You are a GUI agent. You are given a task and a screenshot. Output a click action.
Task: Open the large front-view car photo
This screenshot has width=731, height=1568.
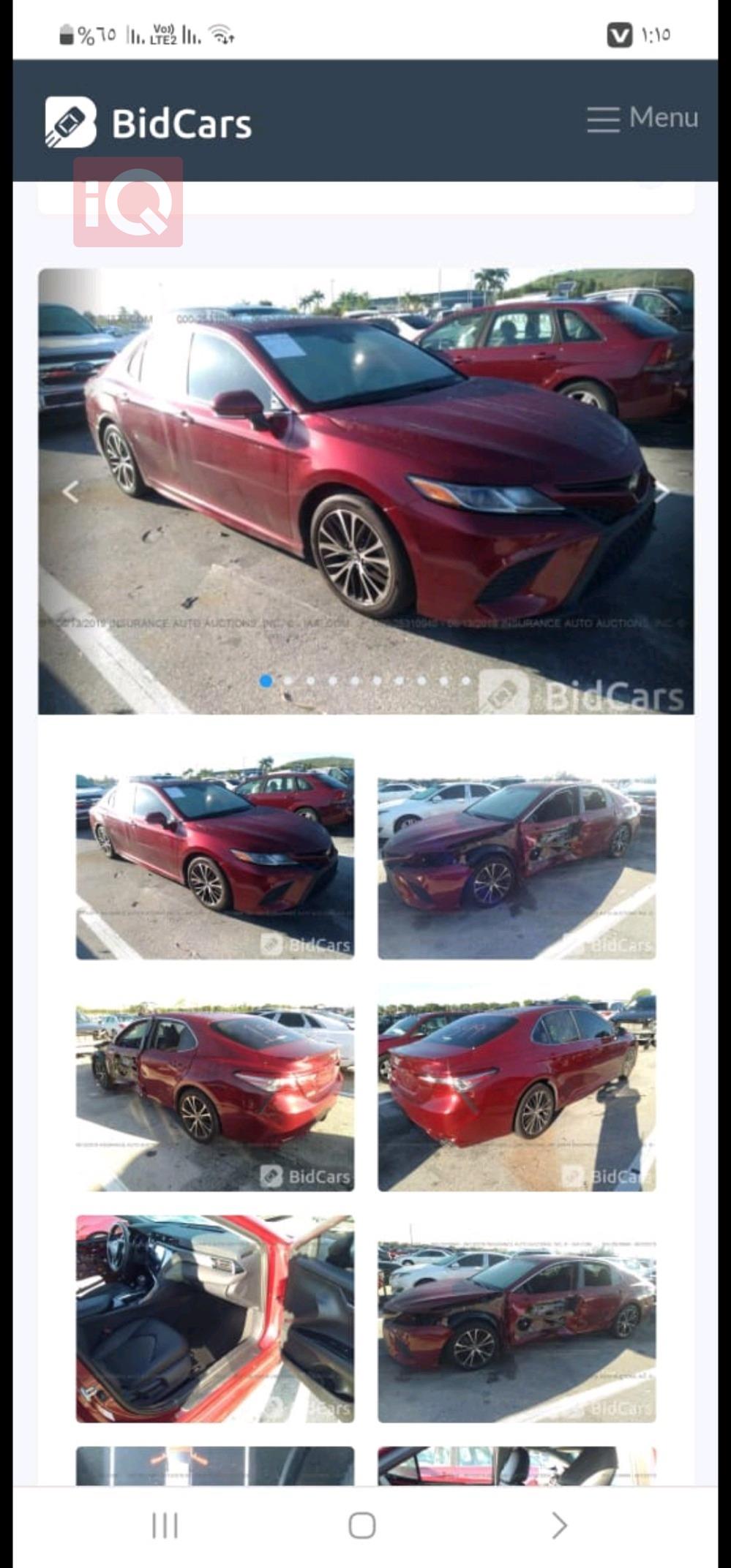(366, 491)
